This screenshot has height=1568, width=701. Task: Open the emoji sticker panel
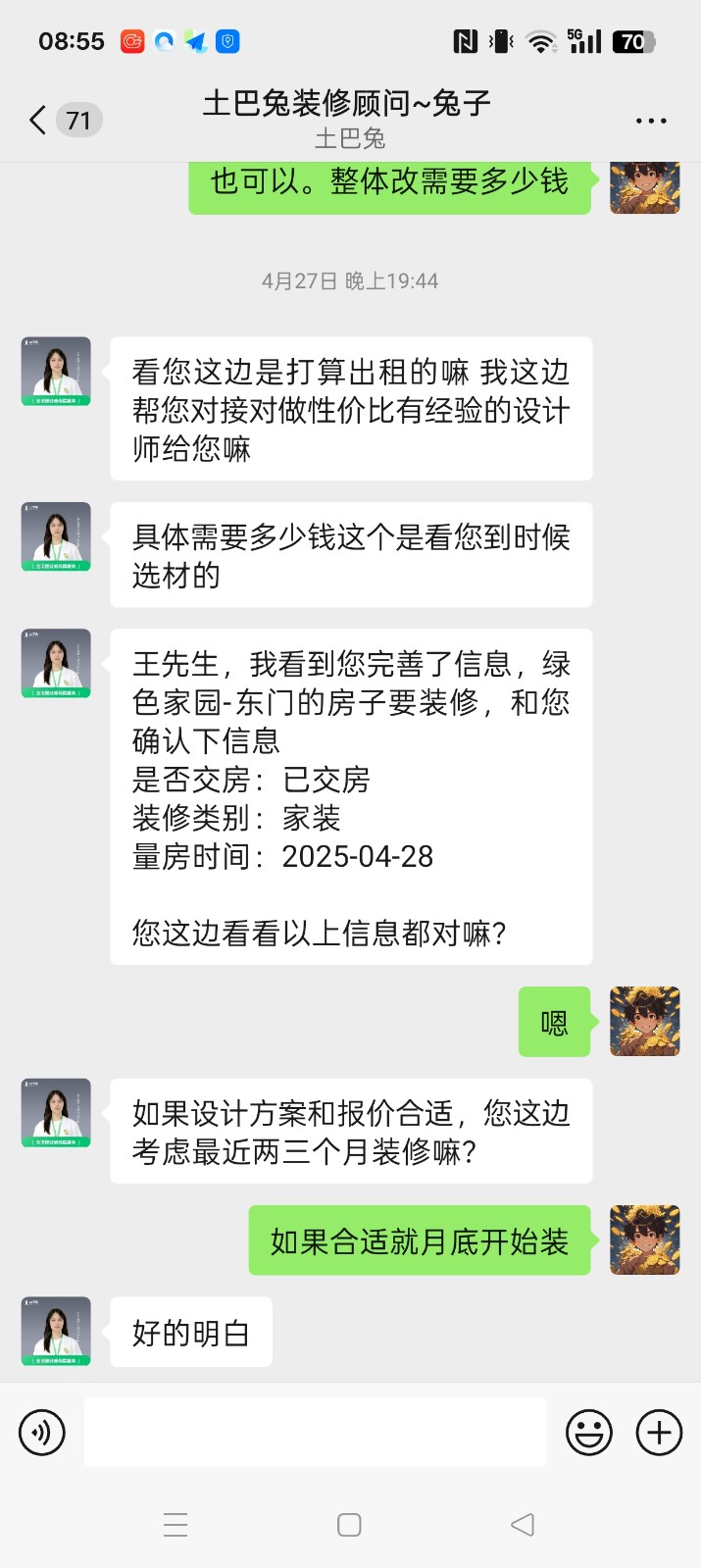click(589, 1433)
